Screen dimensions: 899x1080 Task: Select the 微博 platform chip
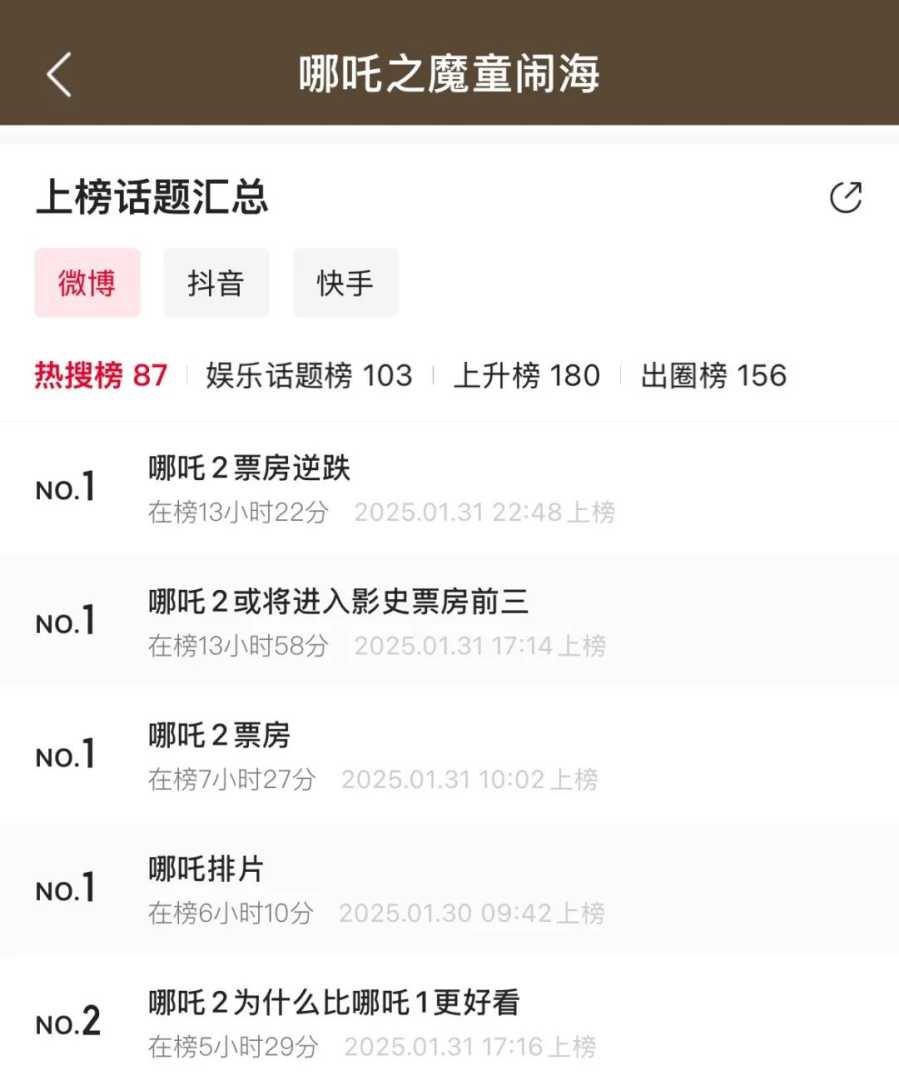(87, 283)
